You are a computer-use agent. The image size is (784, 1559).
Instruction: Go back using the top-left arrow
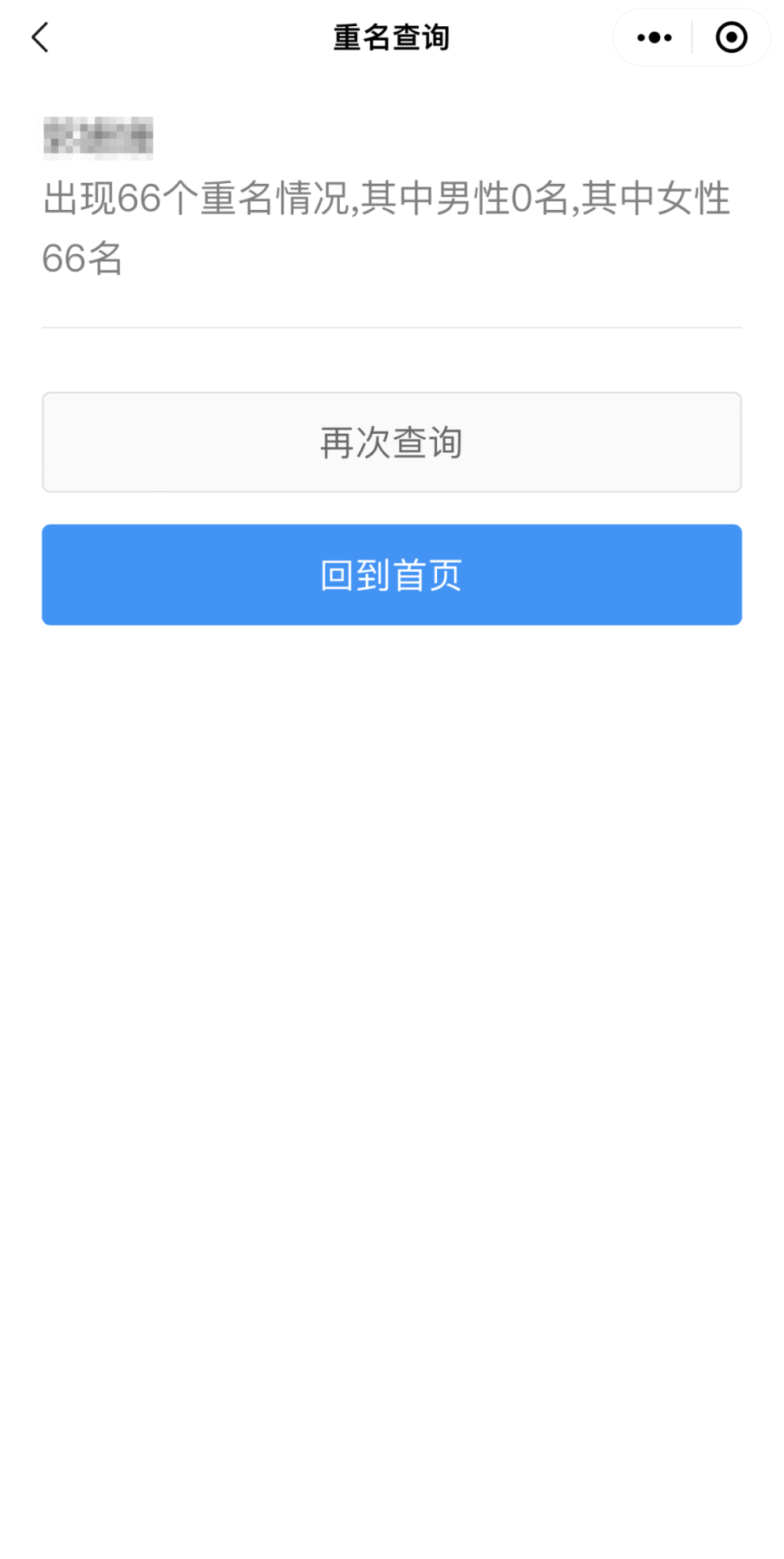(x=40, y=38)
